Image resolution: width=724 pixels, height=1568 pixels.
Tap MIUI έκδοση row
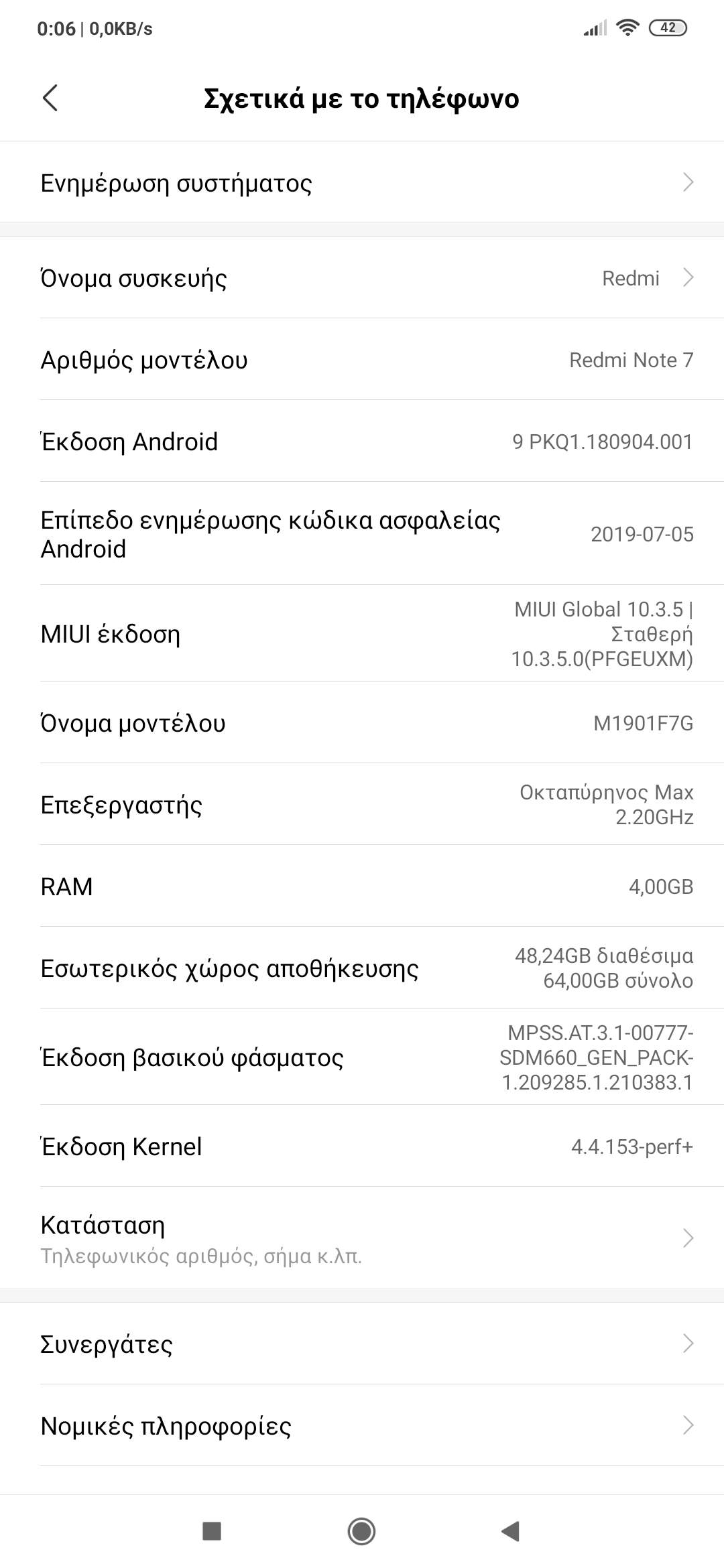(362, 634)
